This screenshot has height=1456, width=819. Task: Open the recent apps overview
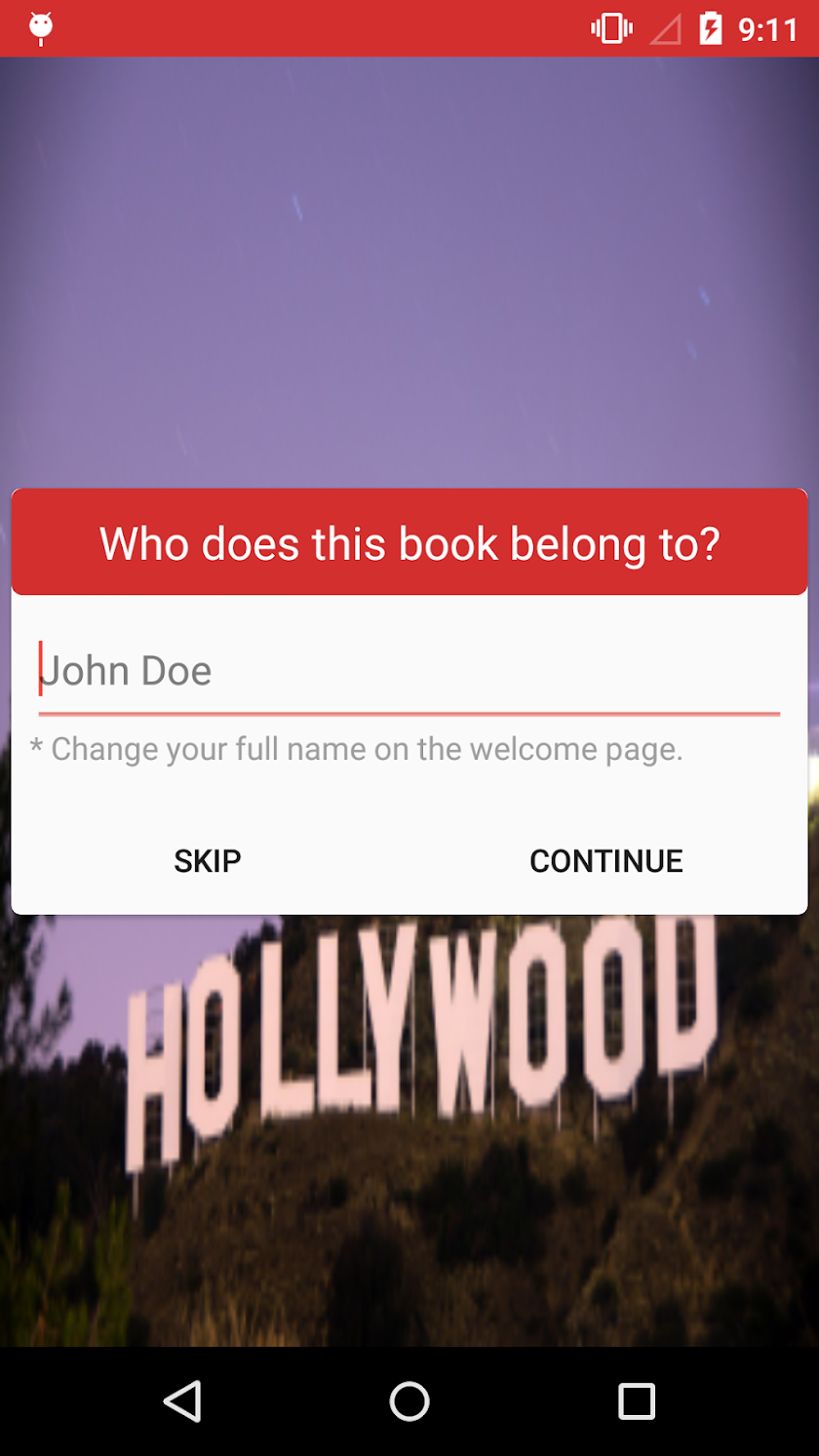[x=636, y=1401]
